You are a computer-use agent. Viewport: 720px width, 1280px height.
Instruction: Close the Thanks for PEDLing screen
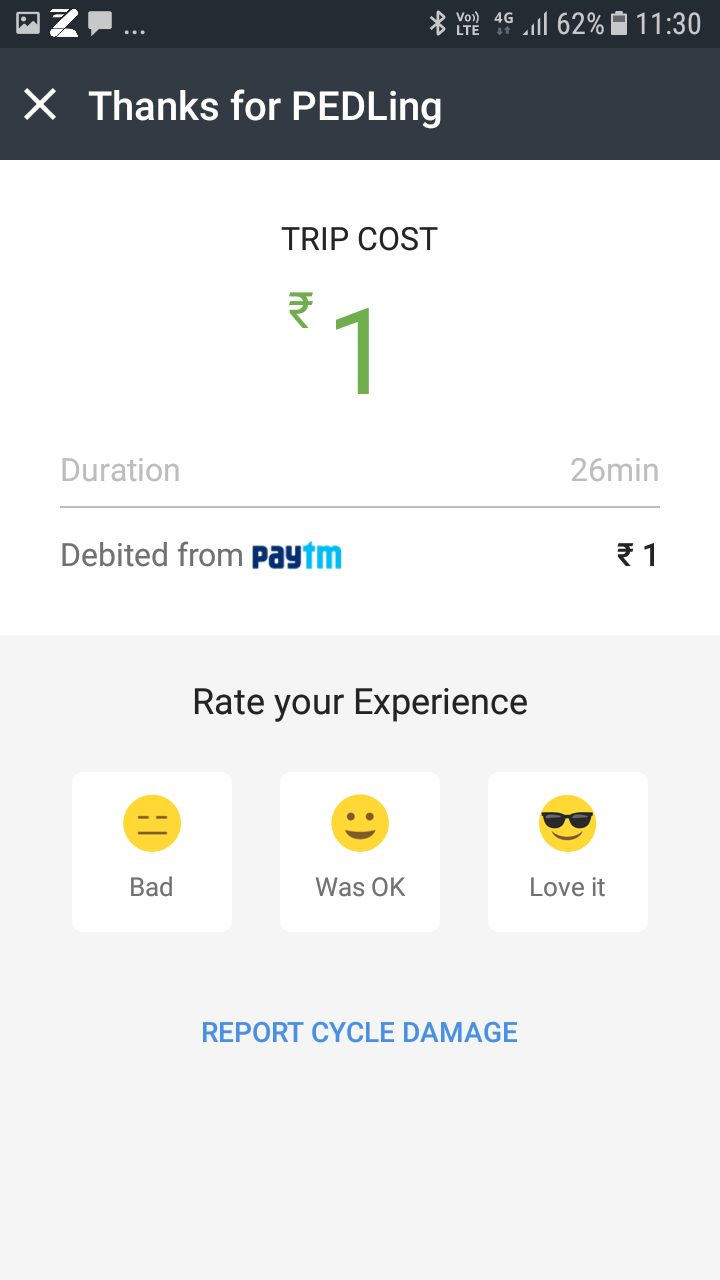40,105
